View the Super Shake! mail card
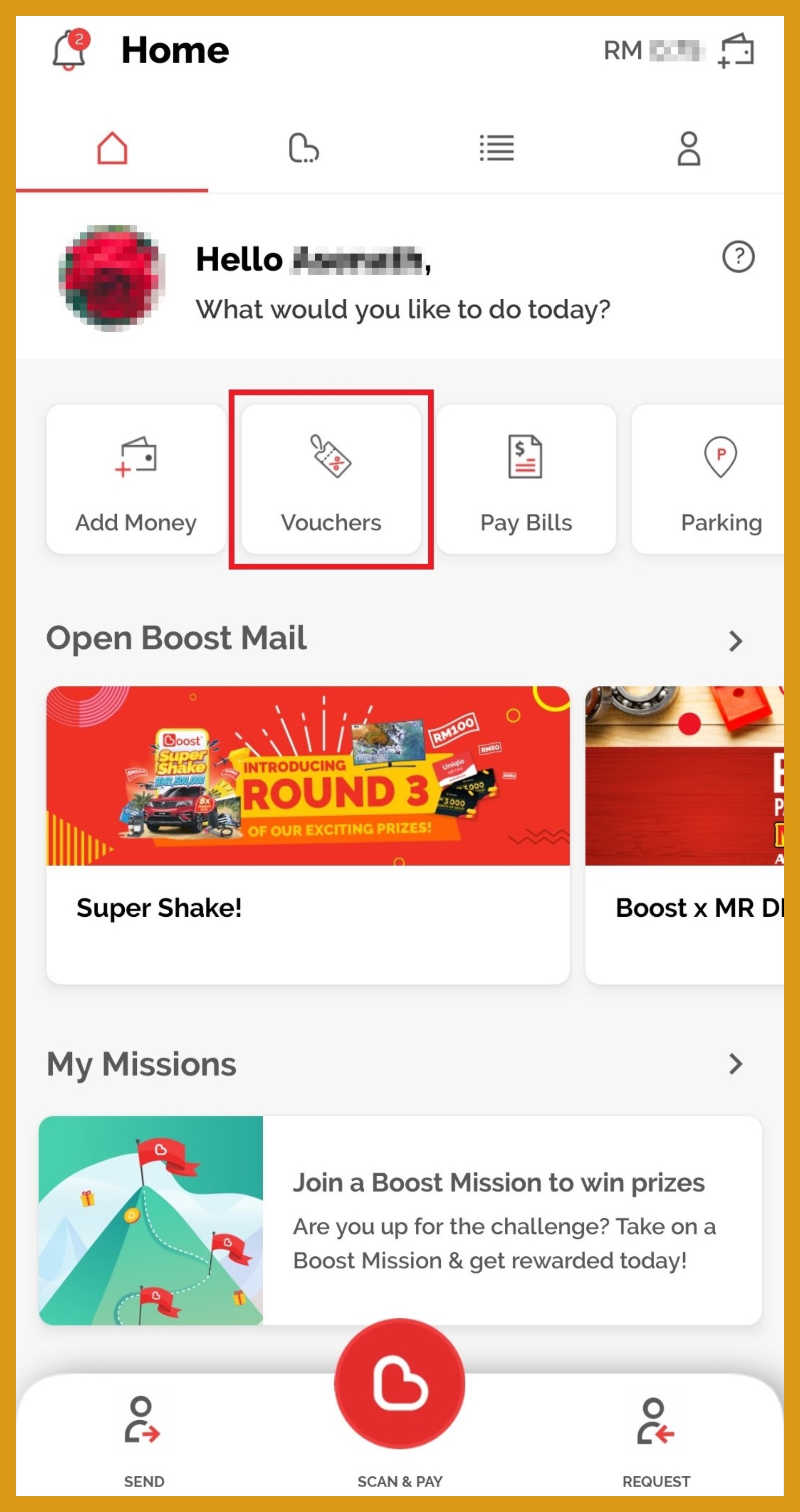The width and height of the screenshot is (800, 1512). click(308, 834)
